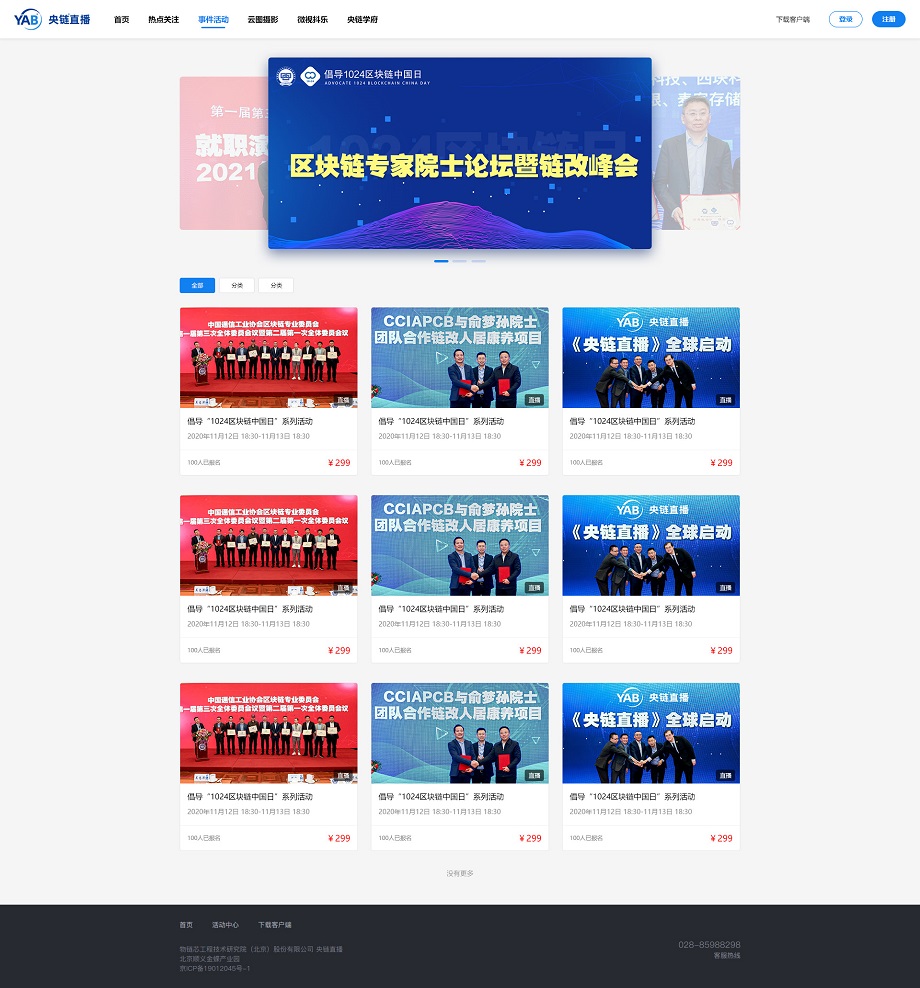Tap the footer 下载客户端 link
Image resolution: width=920 pixels, height=988 pixels.
tap(275, 925)
